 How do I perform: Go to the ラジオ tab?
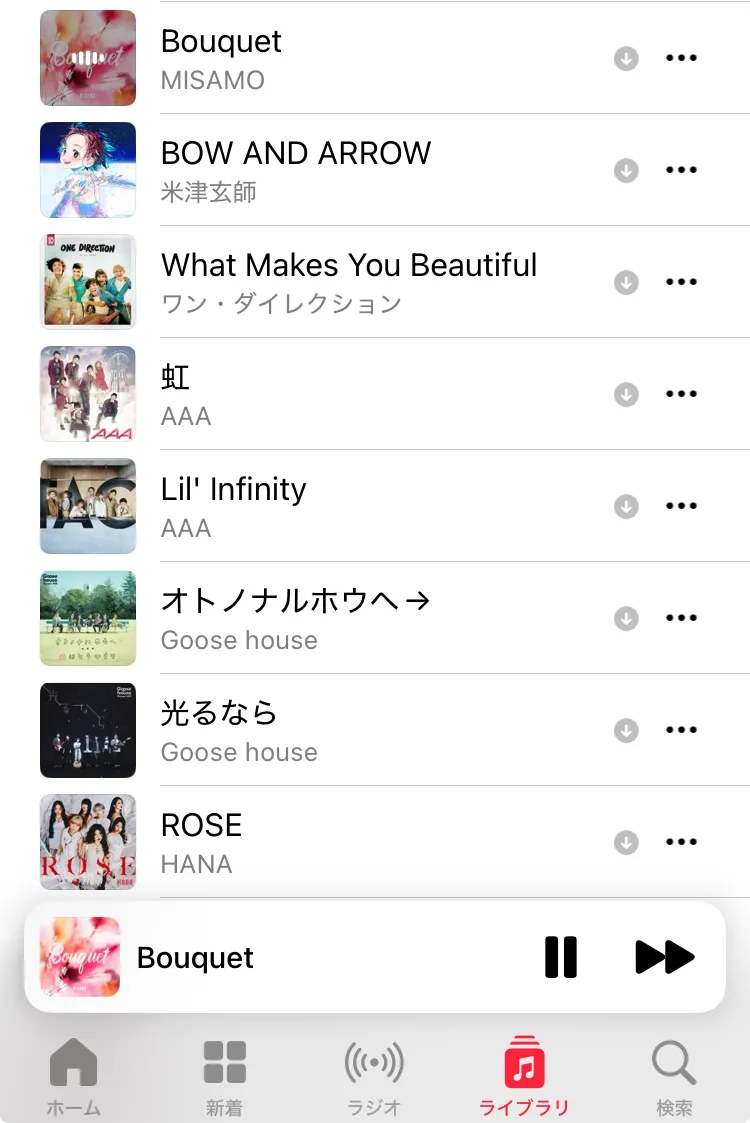click(374, 1076)
